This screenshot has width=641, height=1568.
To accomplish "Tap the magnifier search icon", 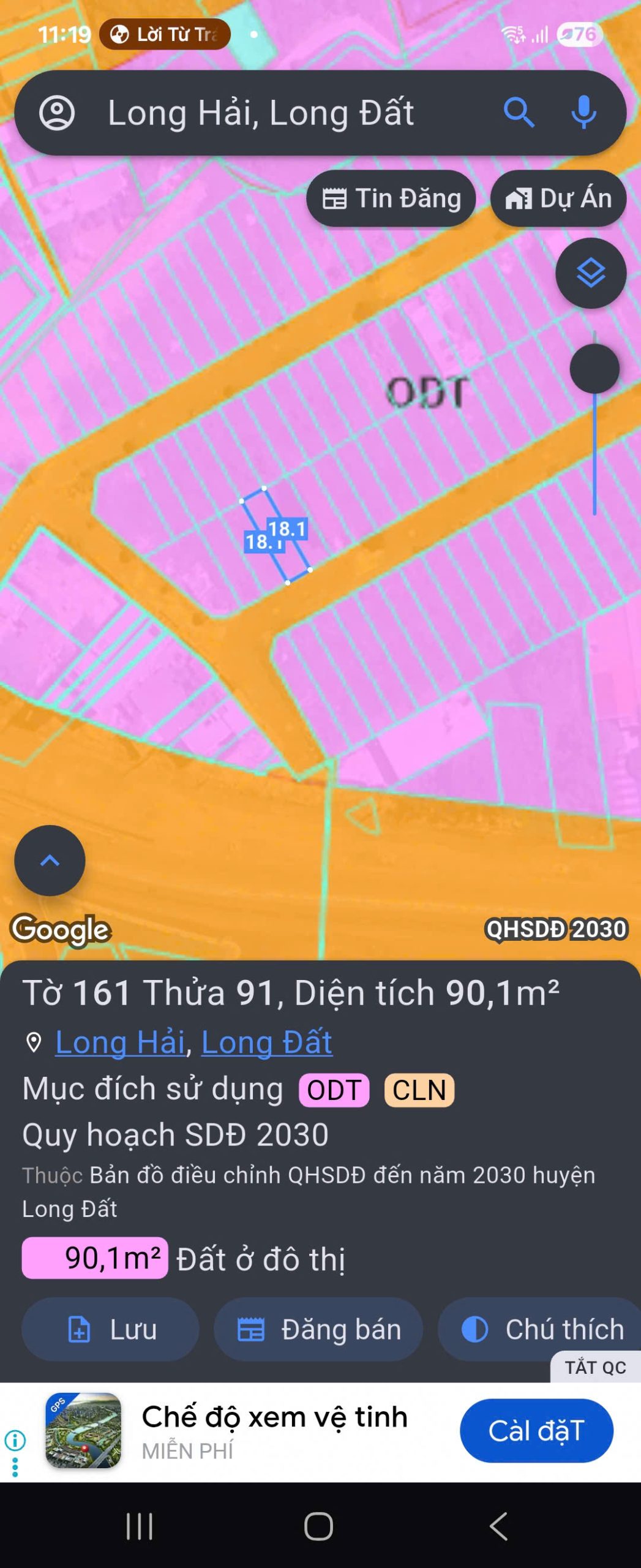I will 519,113.
